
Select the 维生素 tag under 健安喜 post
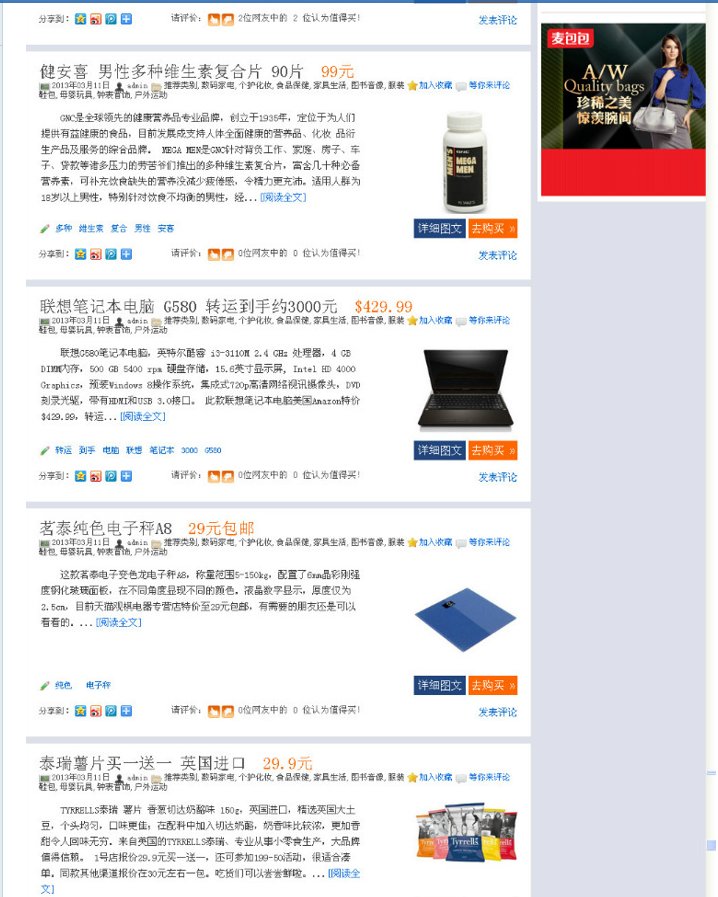(x=91, y=228)
